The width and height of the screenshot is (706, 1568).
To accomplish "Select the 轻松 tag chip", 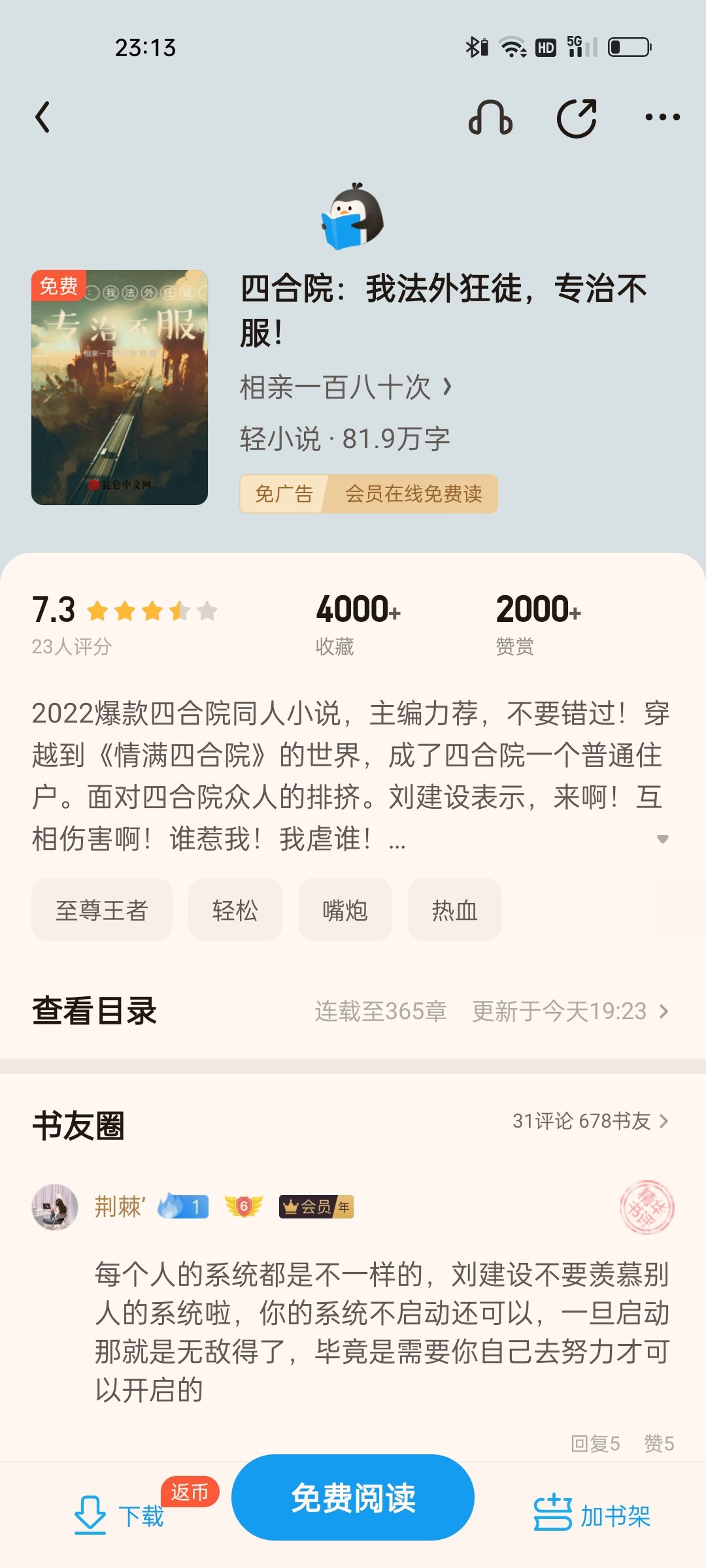I will [235, 910].
